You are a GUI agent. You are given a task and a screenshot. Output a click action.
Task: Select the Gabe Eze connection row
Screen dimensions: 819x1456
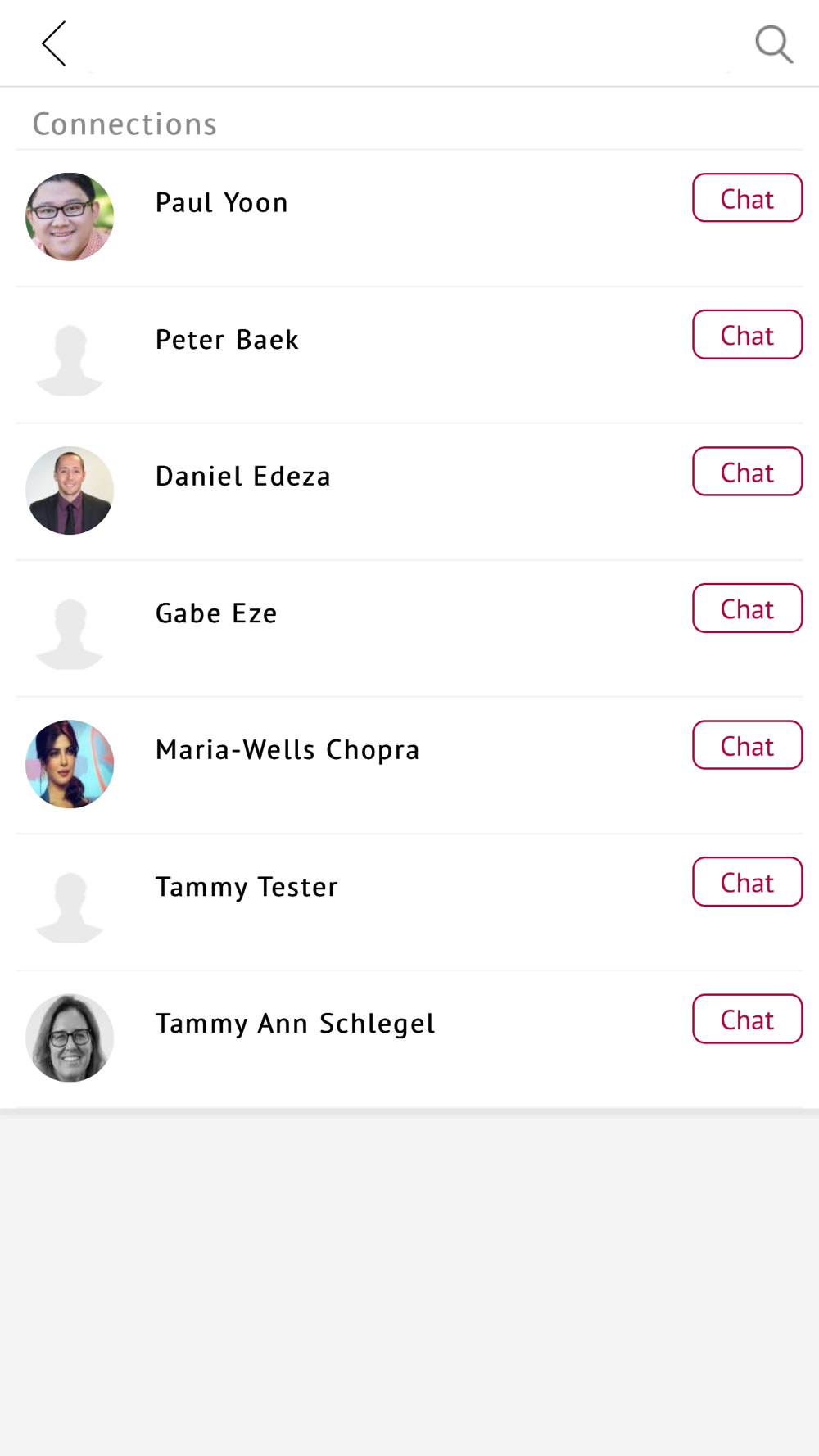click(x=216, y=613)
